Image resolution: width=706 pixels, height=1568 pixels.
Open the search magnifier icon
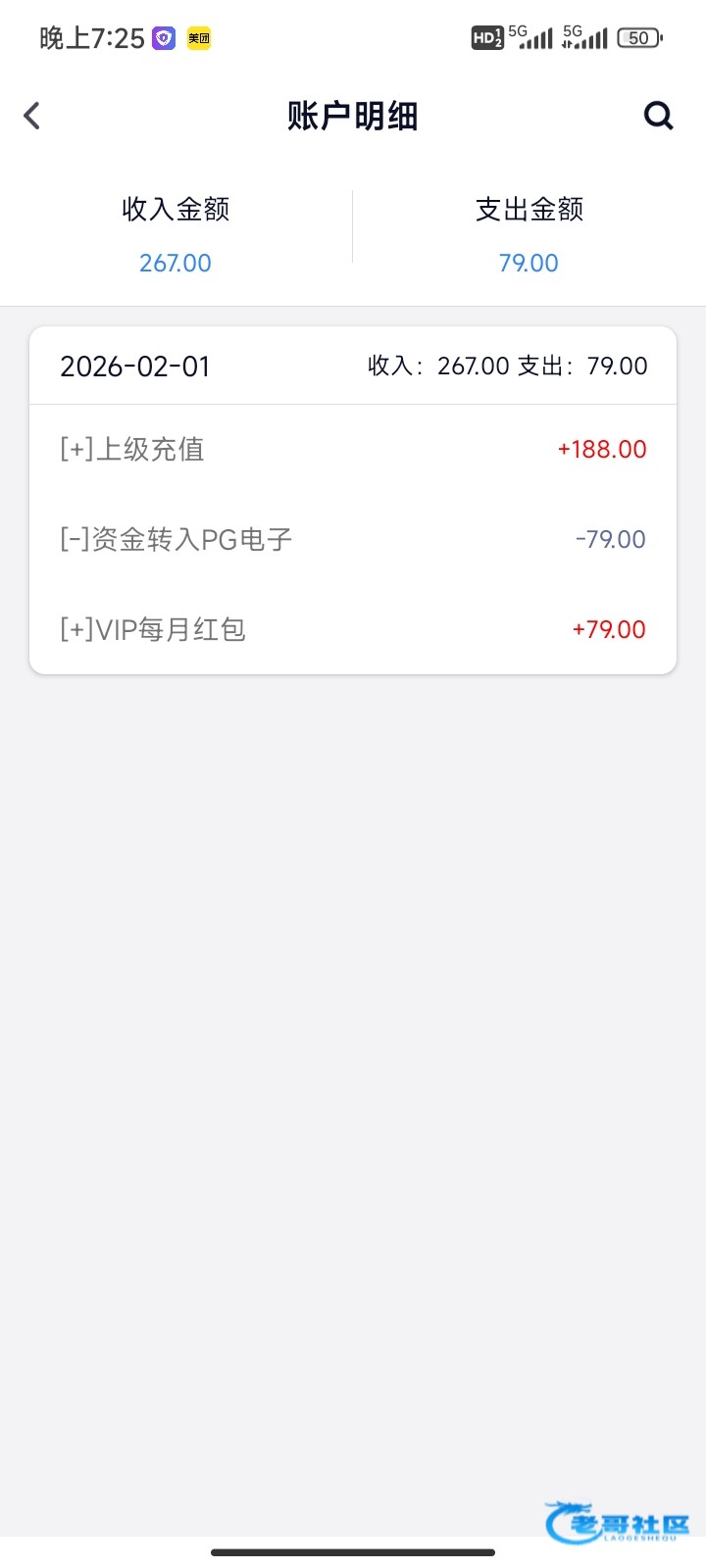click(658, 116)
